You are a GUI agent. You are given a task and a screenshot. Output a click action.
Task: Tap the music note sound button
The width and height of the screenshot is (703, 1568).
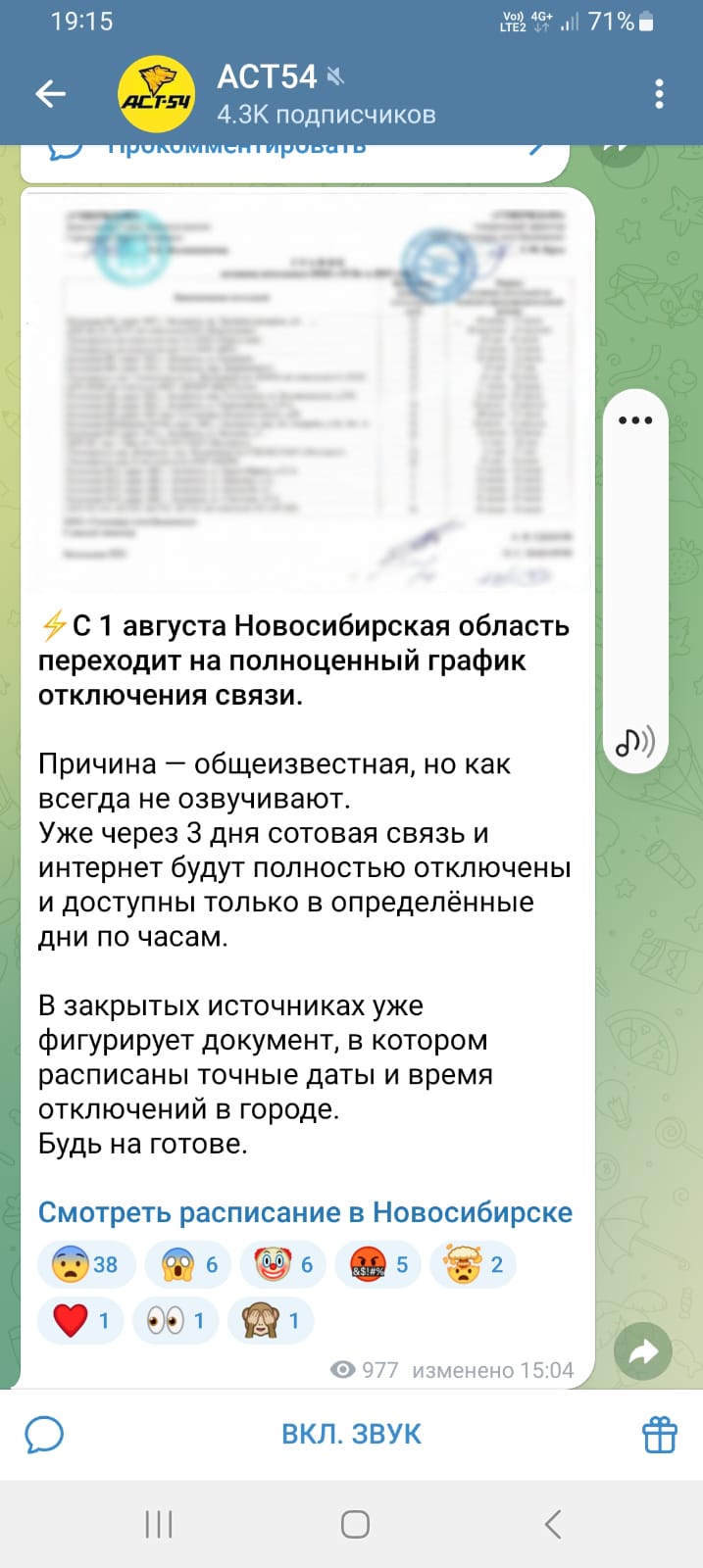(635, 742)
